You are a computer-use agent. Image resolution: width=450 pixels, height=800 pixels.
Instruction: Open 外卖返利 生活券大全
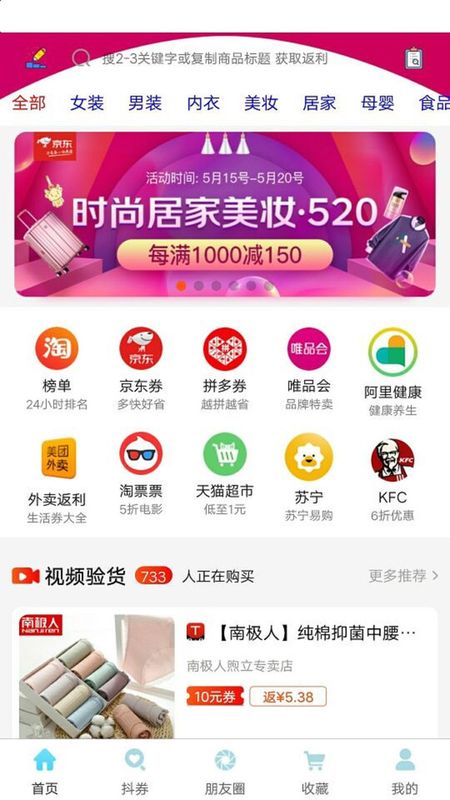57,480
